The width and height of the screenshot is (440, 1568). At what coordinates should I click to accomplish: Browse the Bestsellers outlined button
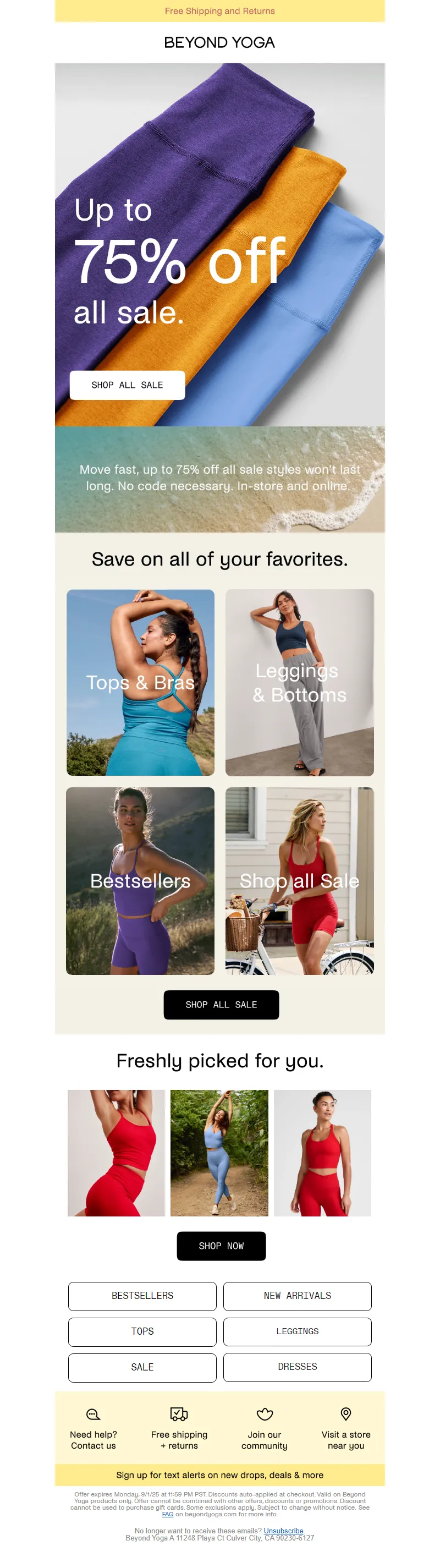[x=142, y=1295]
